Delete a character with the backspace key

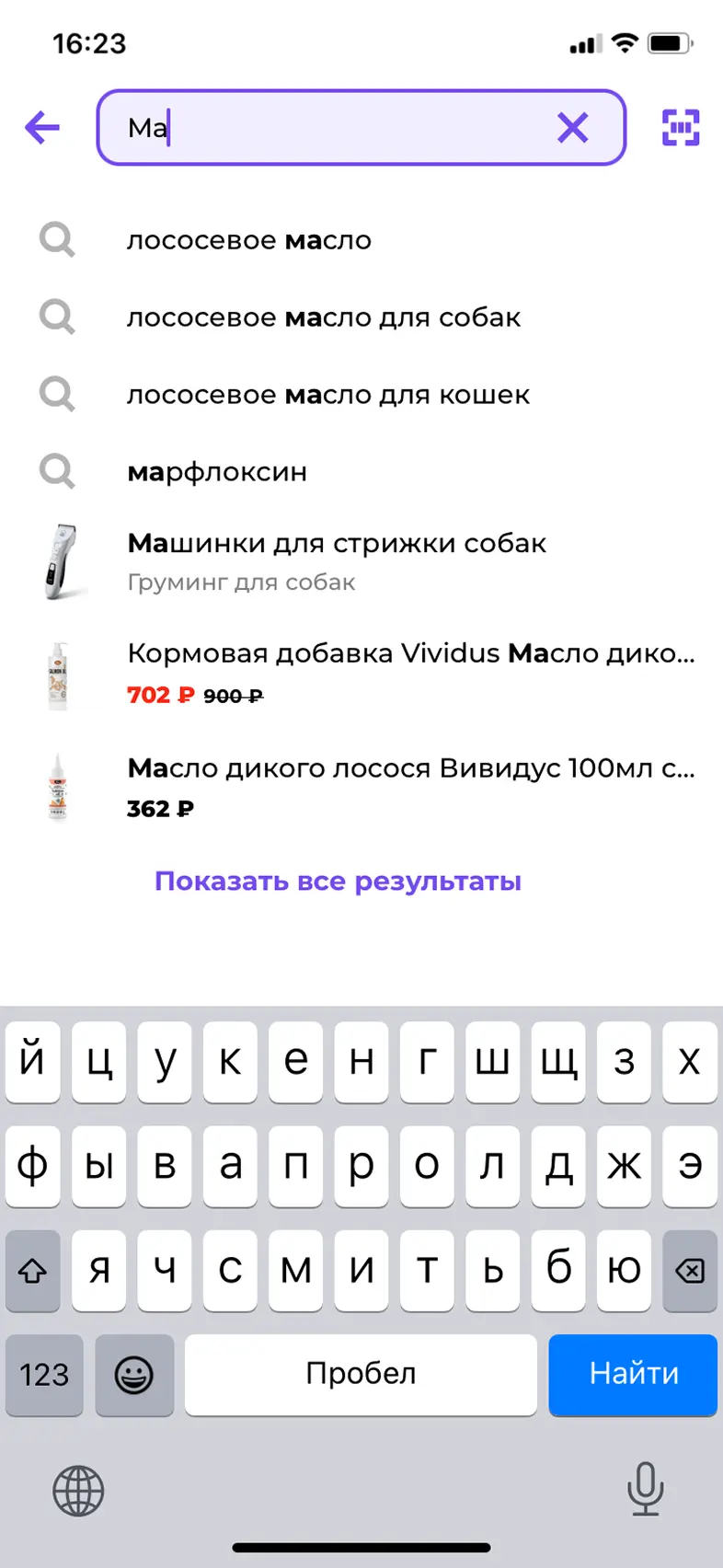689,1271
